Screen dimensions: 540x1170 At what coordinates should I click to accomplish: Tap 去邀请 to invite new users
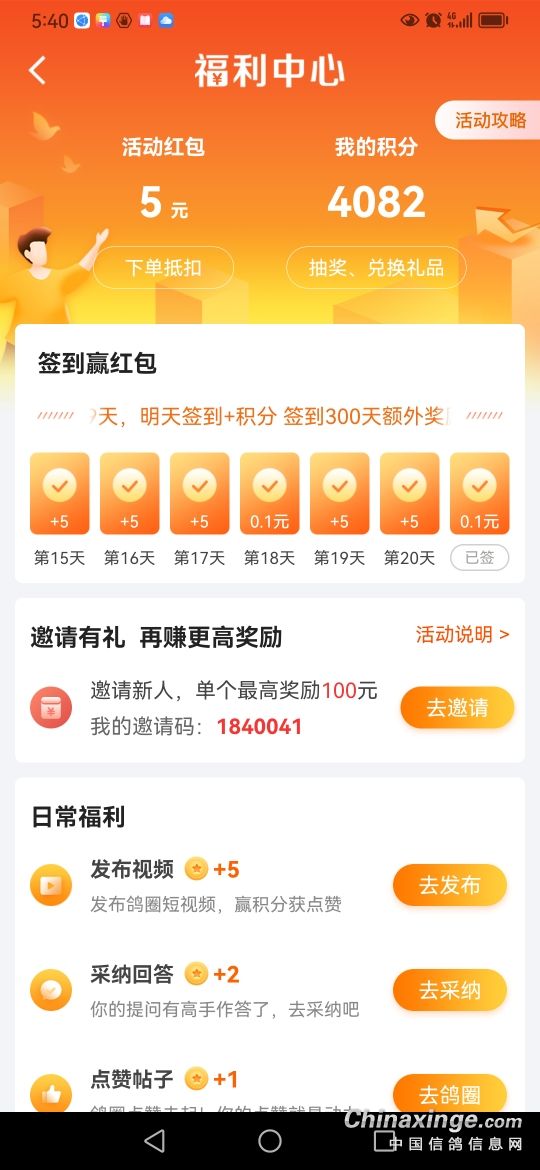(457, 707)
